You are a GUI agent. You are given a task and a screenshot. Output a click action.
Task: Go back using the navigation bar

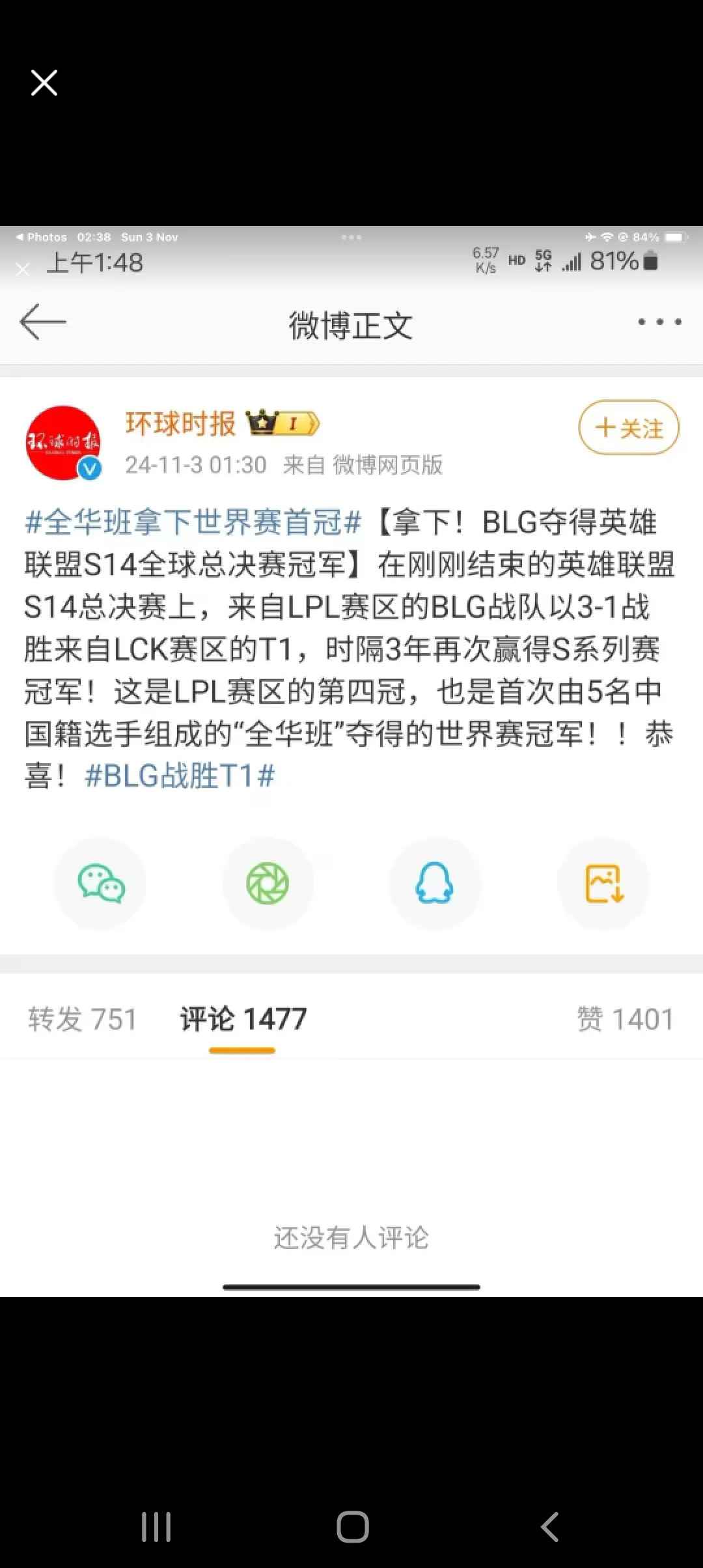549,1526
